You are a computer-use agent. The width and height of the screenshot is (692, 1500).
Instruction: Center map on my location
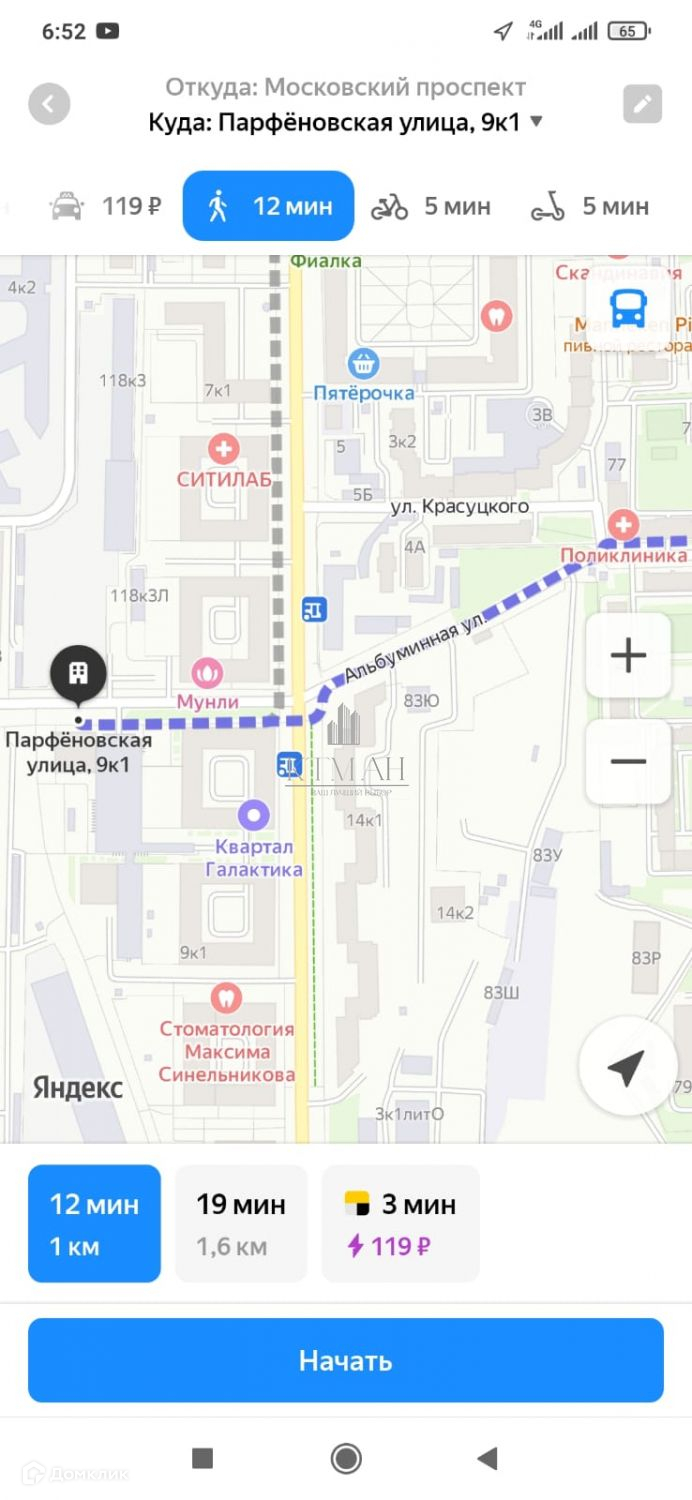coord(627,1066)
